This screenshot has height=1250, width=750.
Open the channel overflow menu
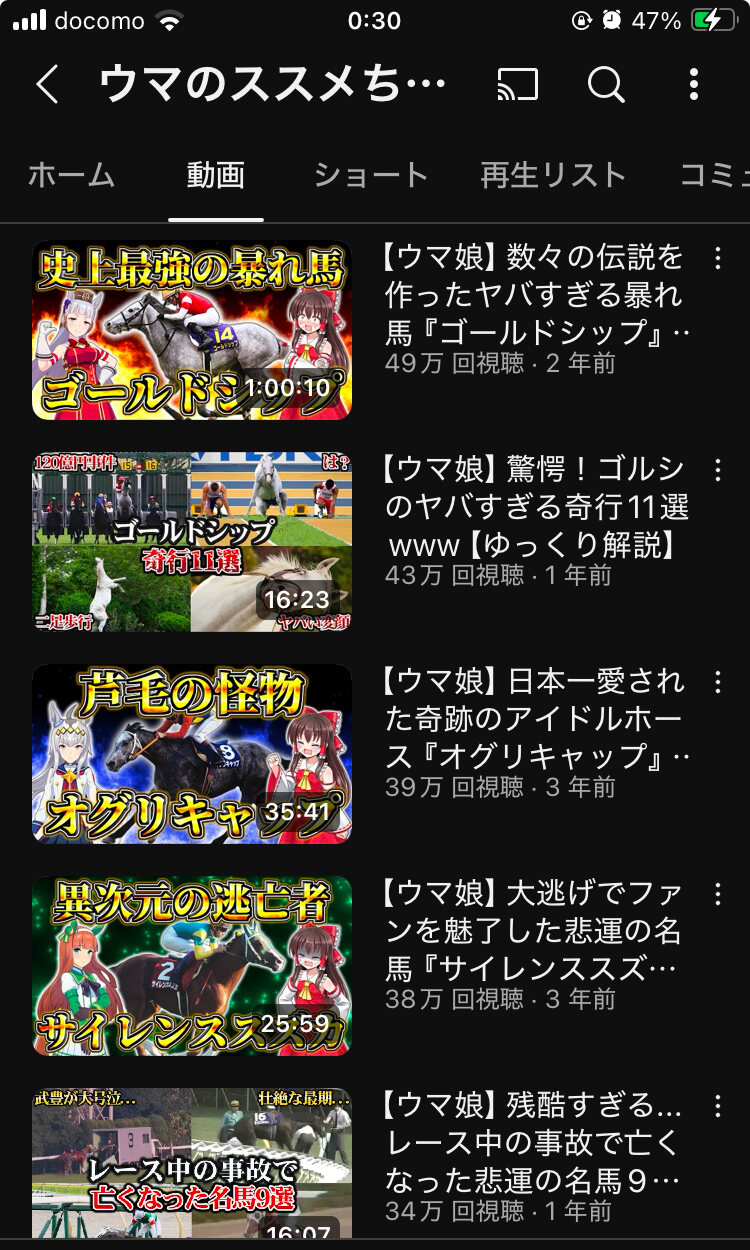pyautogui.click(x=694, y=85)
